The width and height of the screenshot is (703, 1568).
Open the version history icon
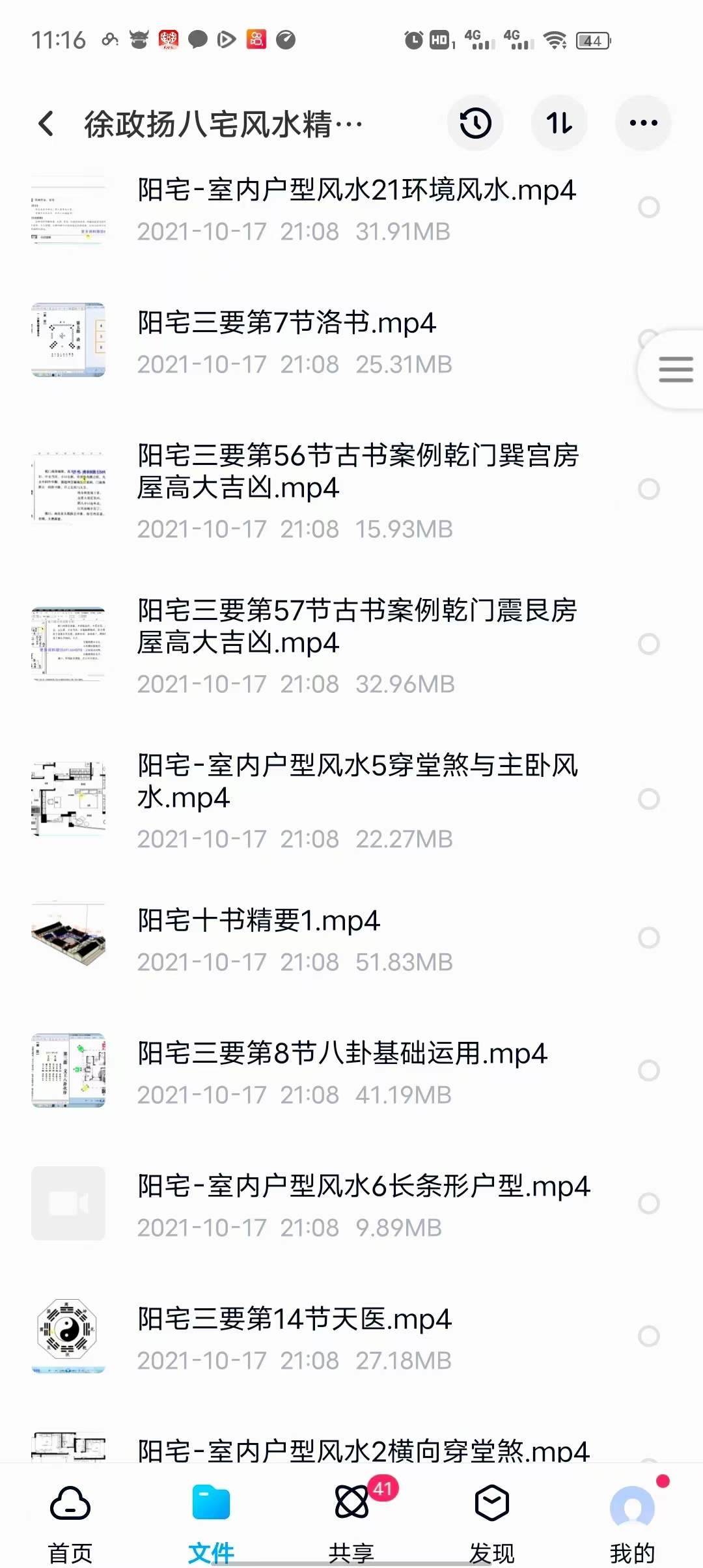coord(475,122)
